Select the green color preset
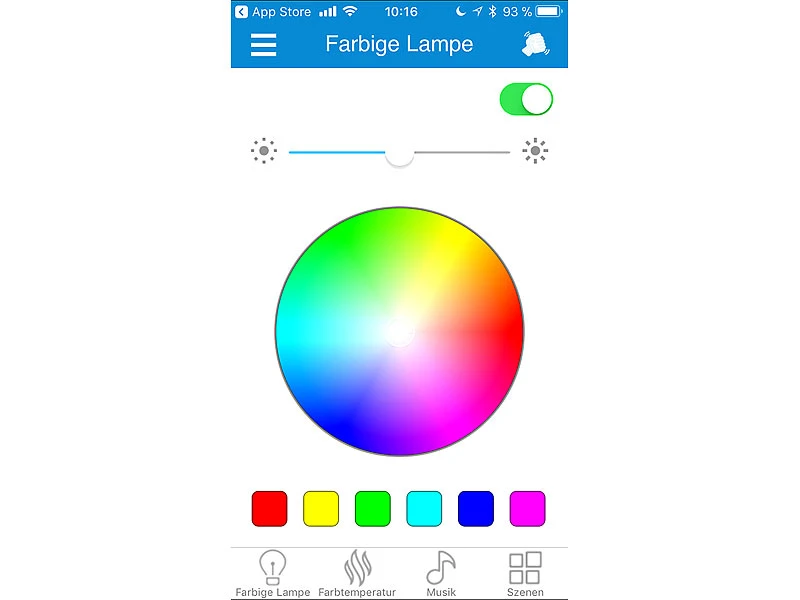Image resolution: width=800 pixels, height=600 pixels. coord(373,508)
